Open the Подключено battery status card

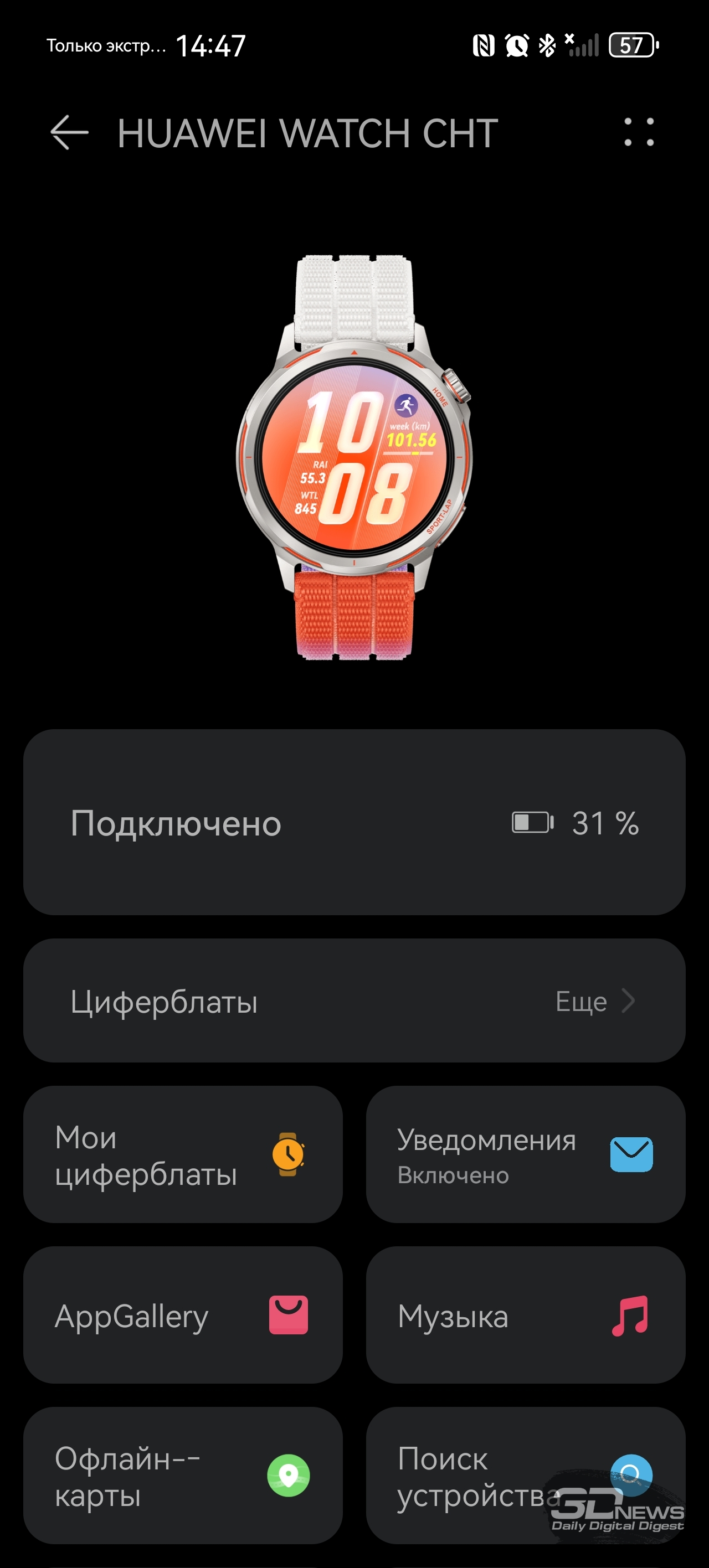coord(354,822)
